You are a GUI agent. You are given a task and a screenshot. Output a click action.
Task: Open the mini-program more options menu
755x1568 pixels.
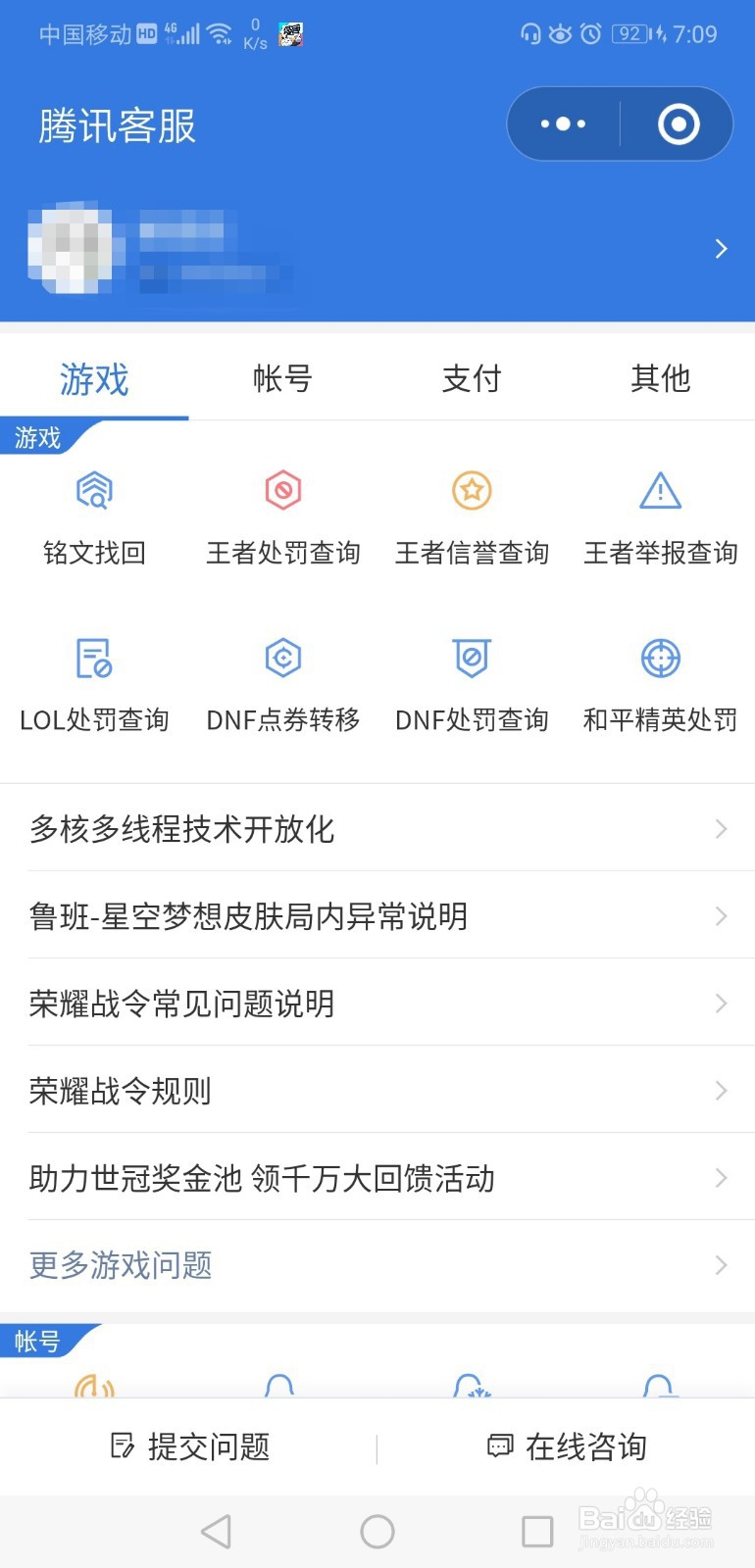click(x=562, y=124)
